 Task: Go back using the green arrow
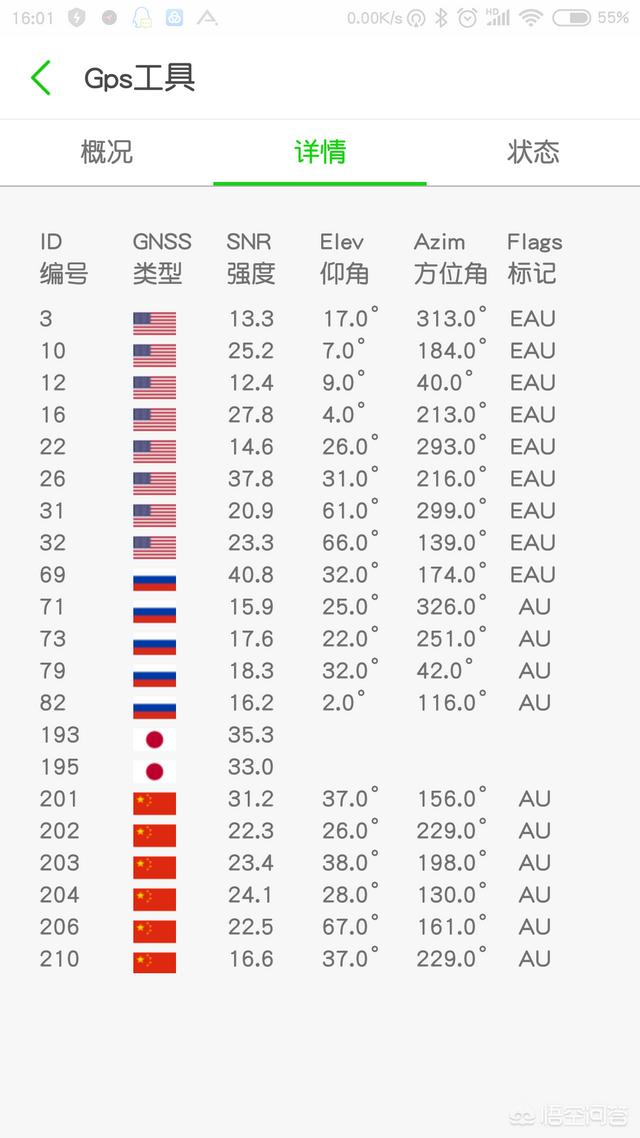click(x=41, y=78)
